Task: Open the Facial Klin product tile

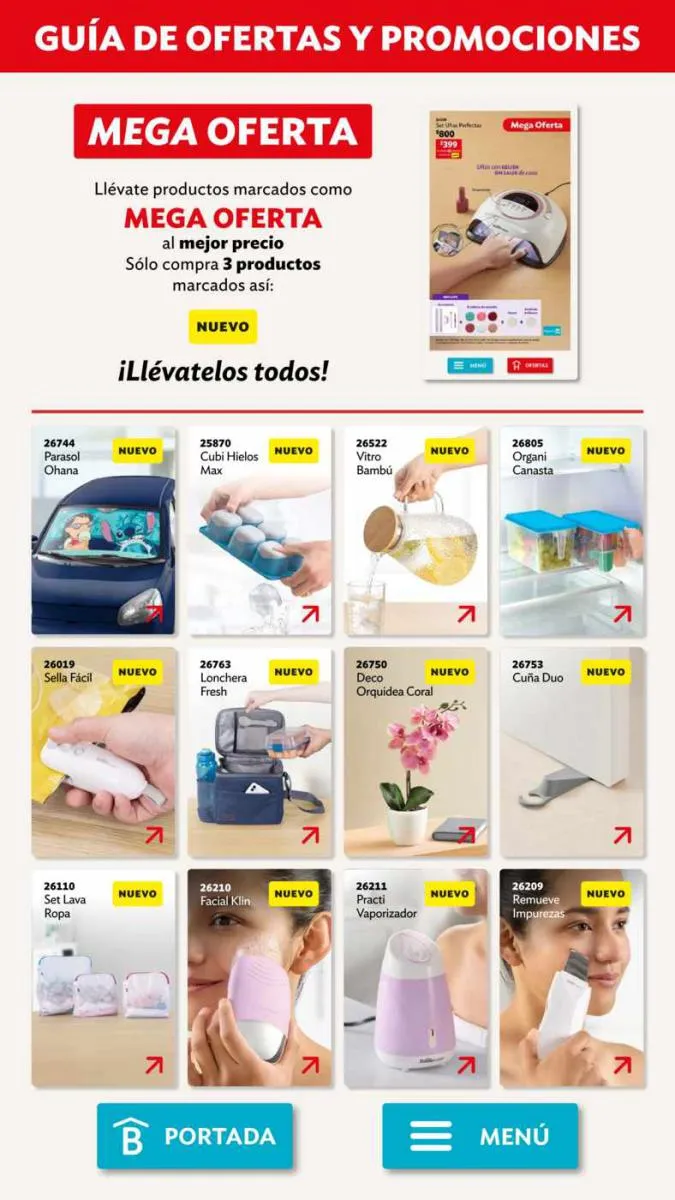Action: point(259,977)
